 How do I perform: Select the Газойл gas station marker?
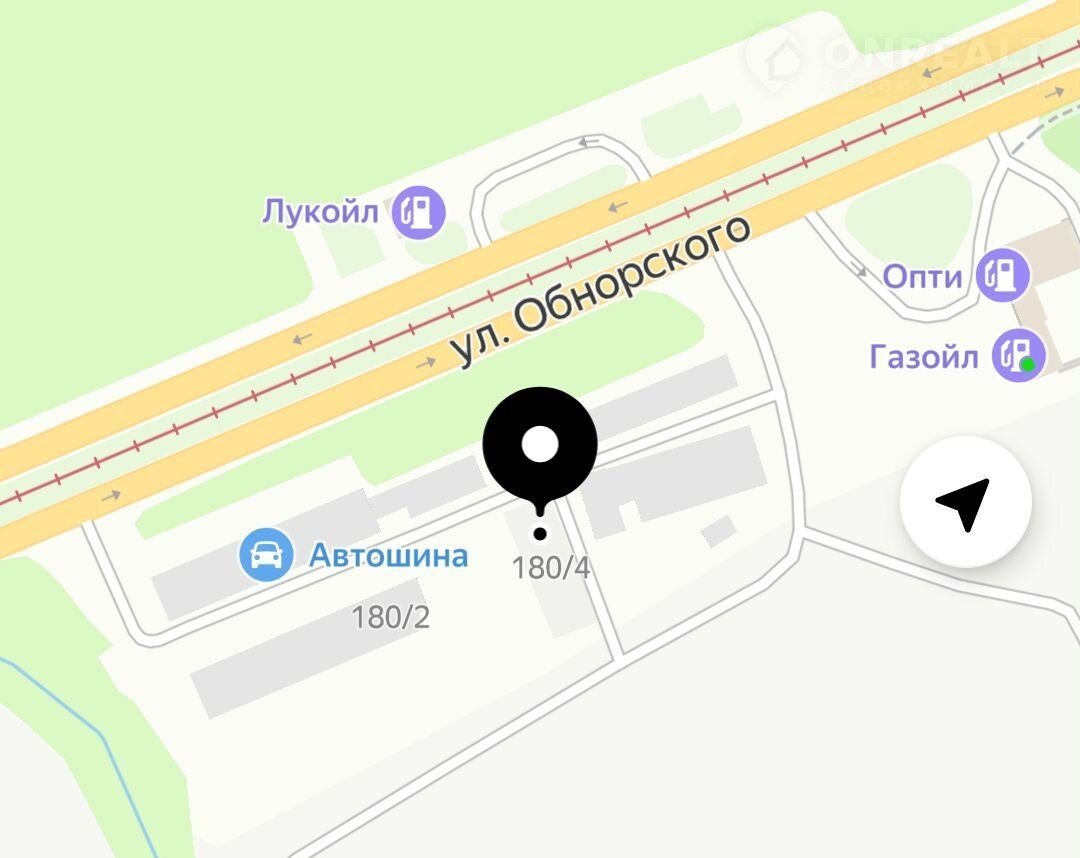tap(1018, 354)
